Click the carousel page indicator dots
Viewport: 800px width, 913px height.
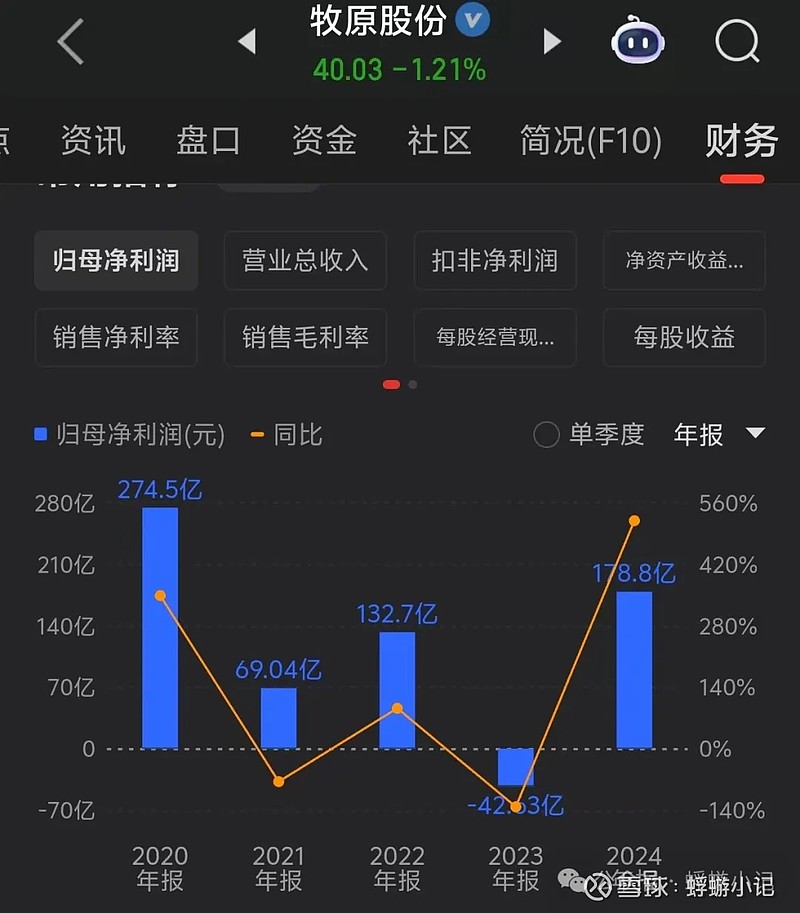(400, 383)
